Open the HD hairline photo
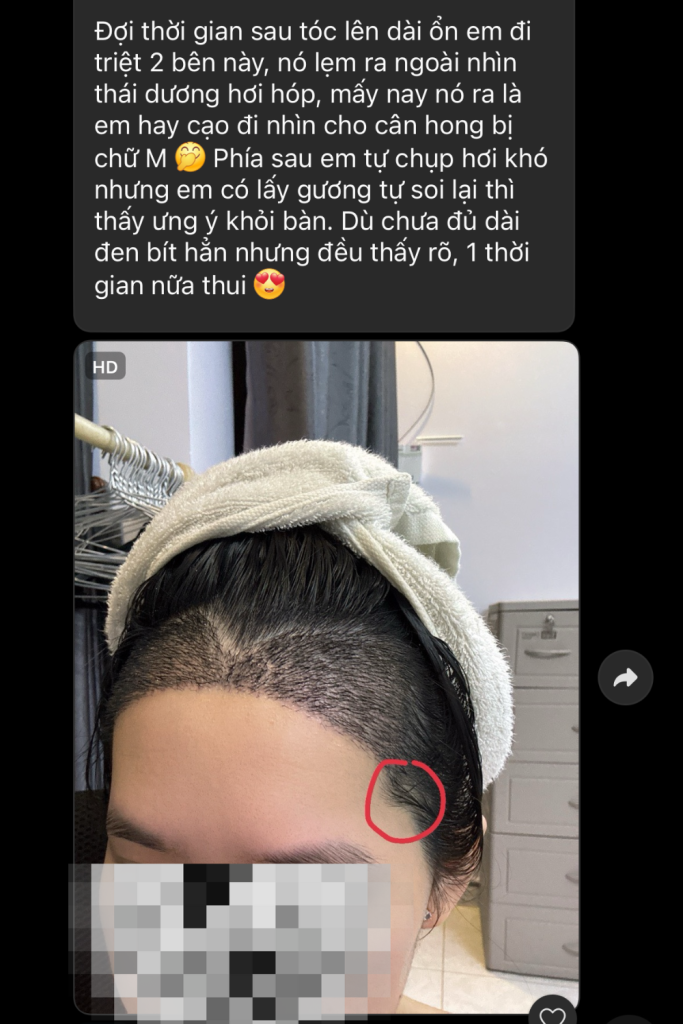Viewport: 683px width, 1024px height. 326,600
